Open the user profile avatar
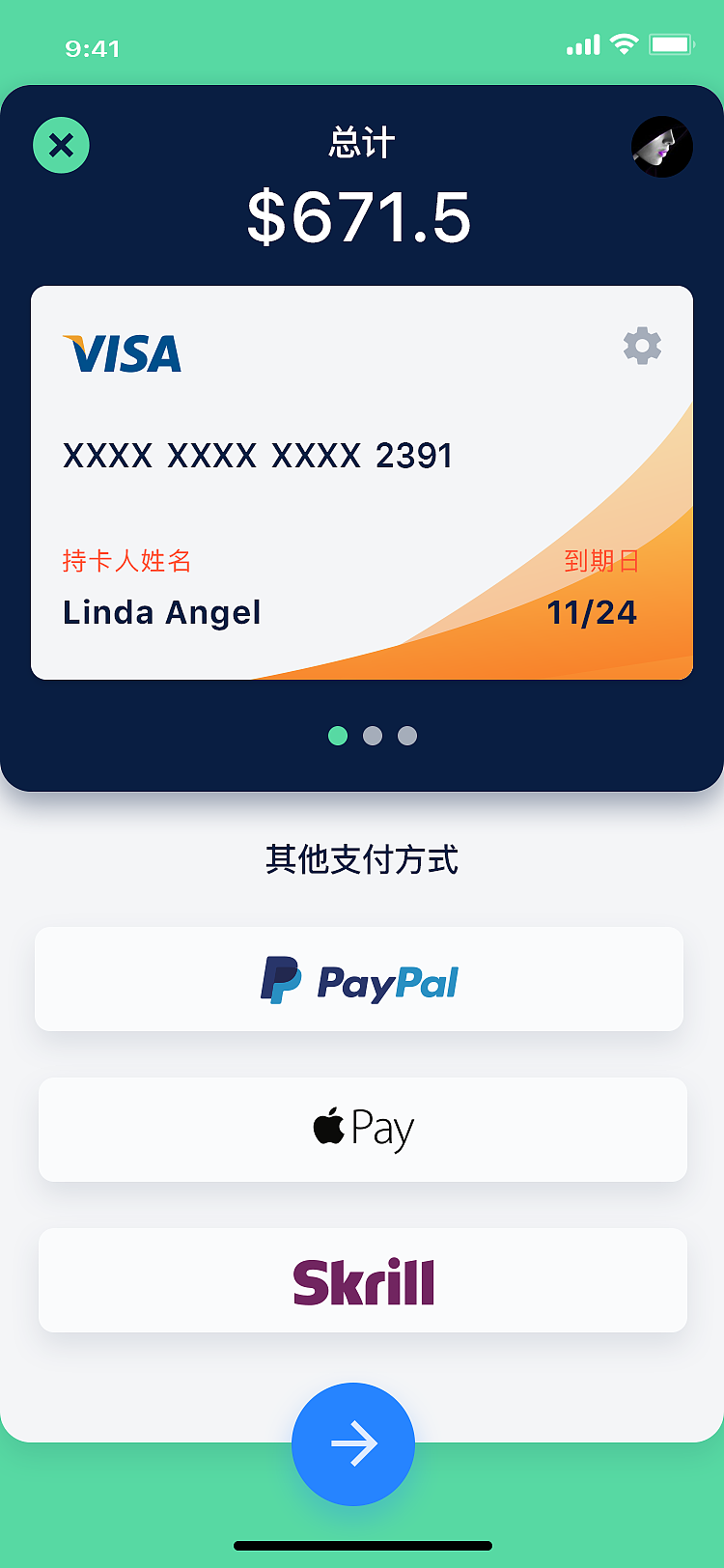Image resolution: width=724 pixels, height=1568 pixels. (662, 146)
